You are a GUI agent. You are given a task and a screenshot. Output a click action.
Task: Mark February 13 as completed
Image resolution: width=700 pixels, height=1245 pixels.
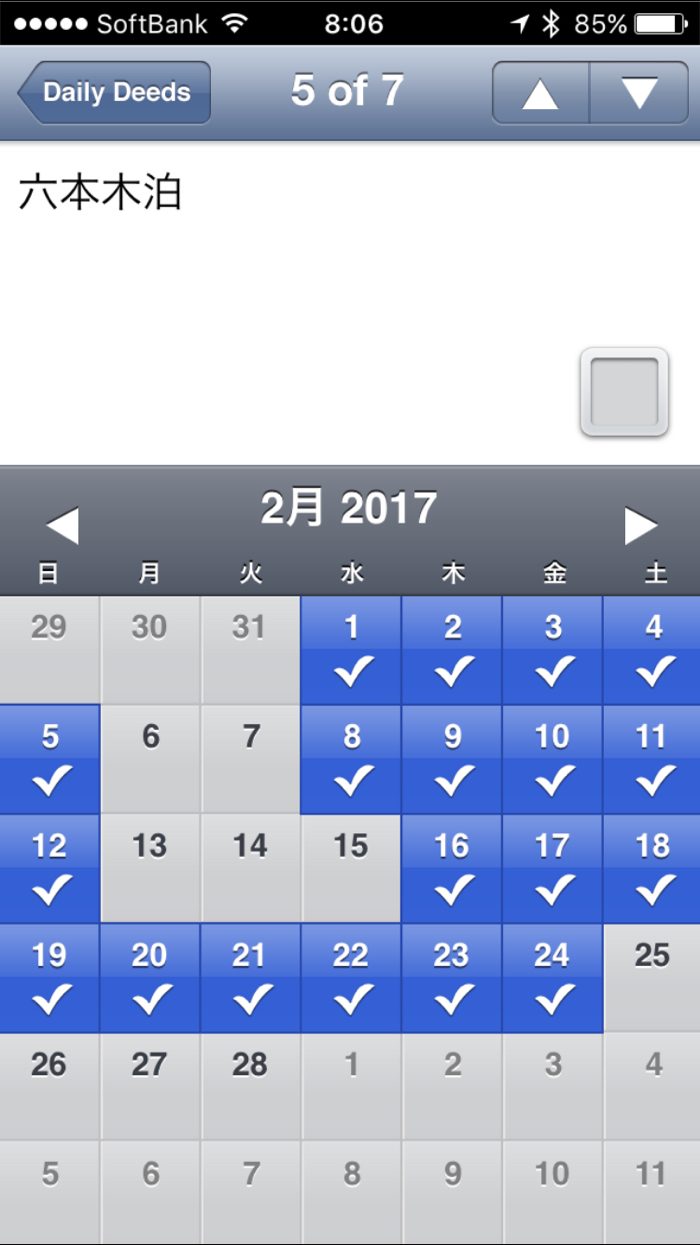click(150, 868)
